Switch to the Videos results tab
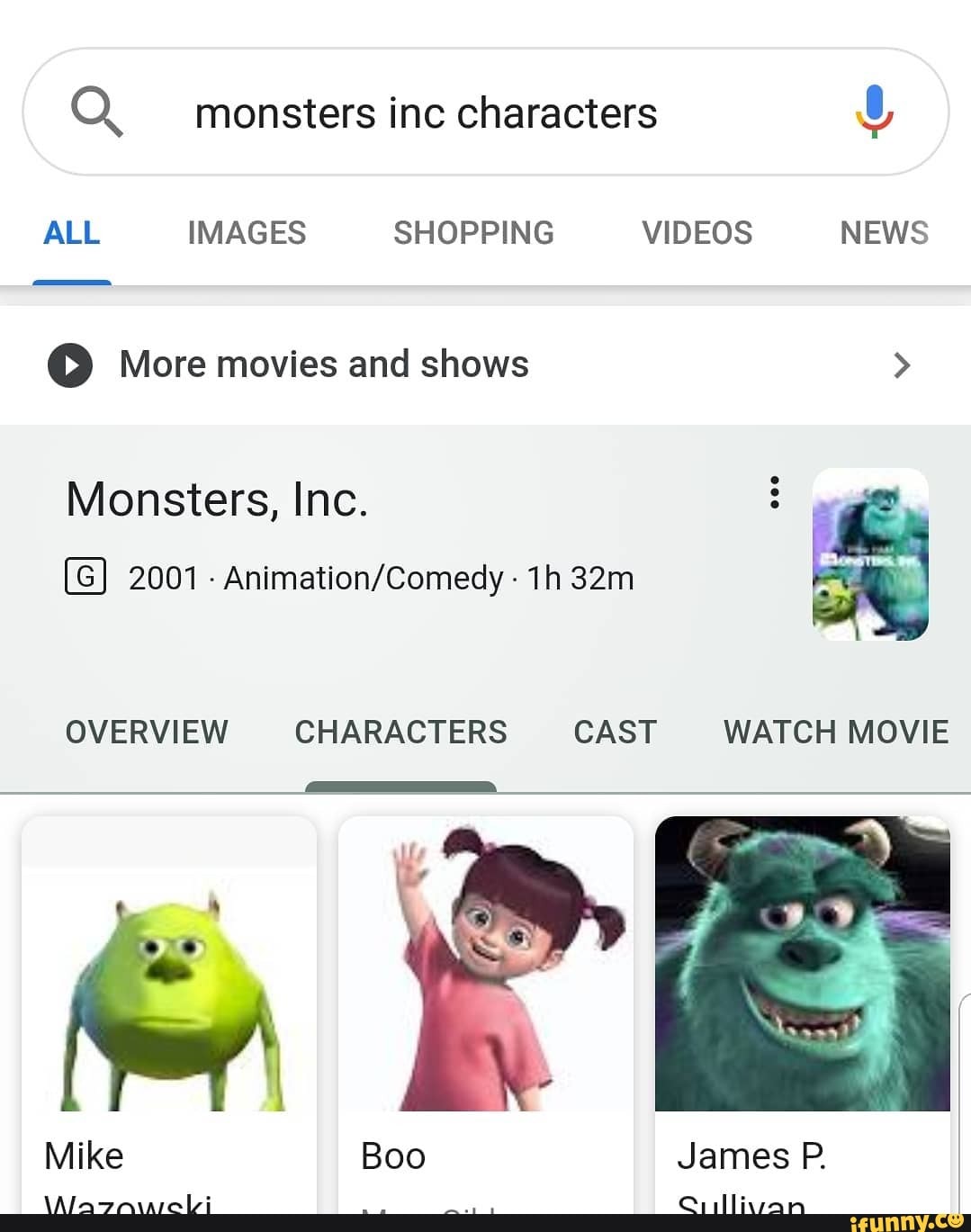The width and height of the screenshot is (971, 1232). (697, 233)
